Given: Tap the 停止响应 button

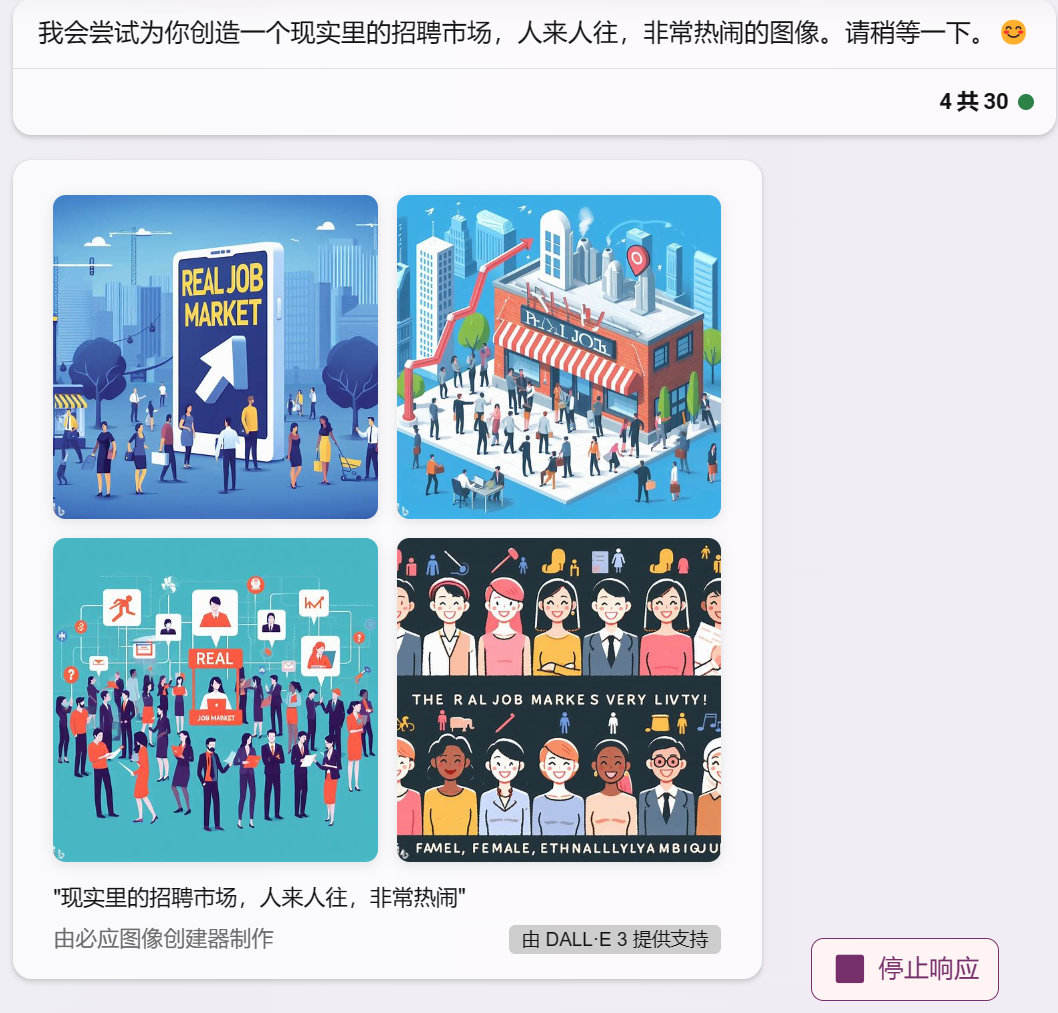Looking at the screenshot, I should coord(905,969).
